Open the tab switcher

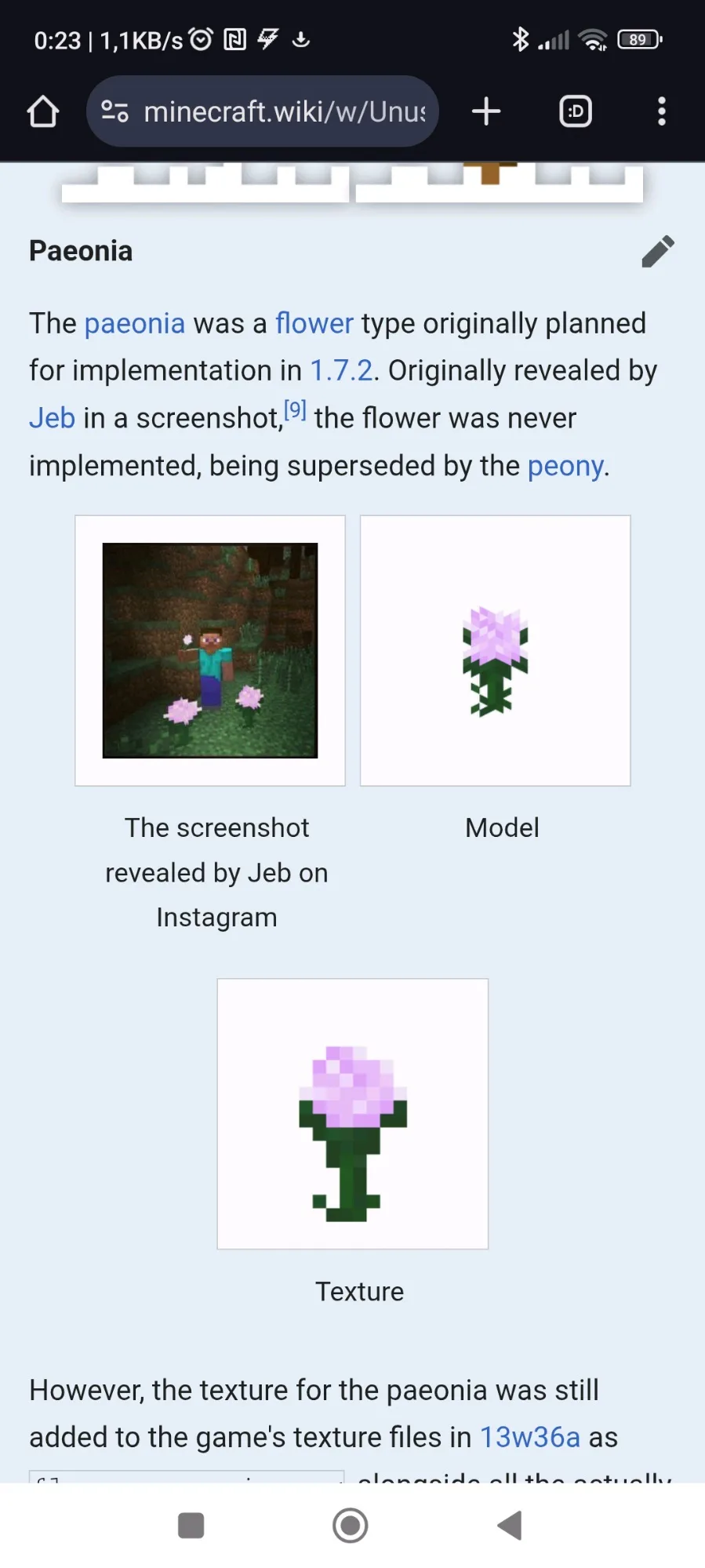click(576, 111)
